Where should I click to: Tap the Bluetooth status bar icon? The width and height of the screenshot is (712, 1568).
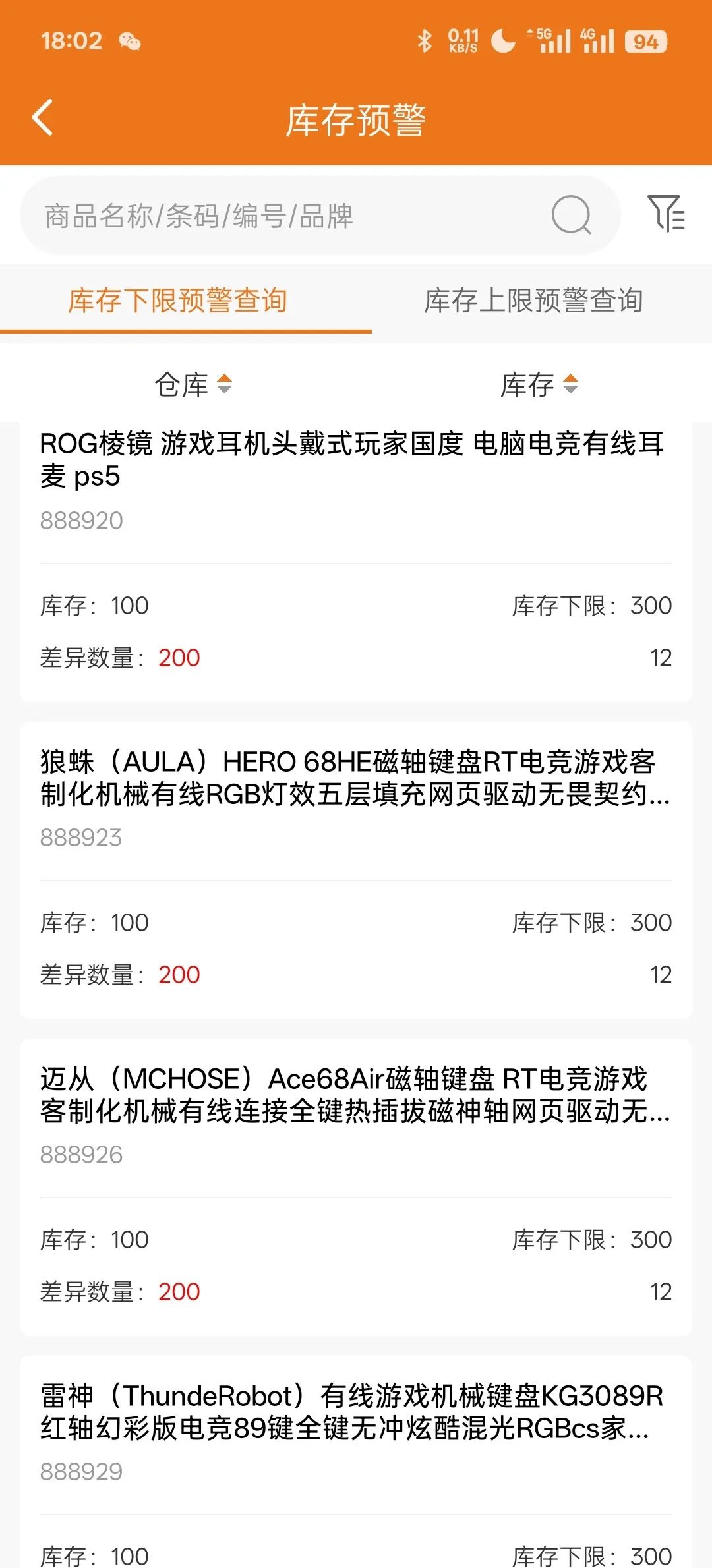tap(424, 41)
